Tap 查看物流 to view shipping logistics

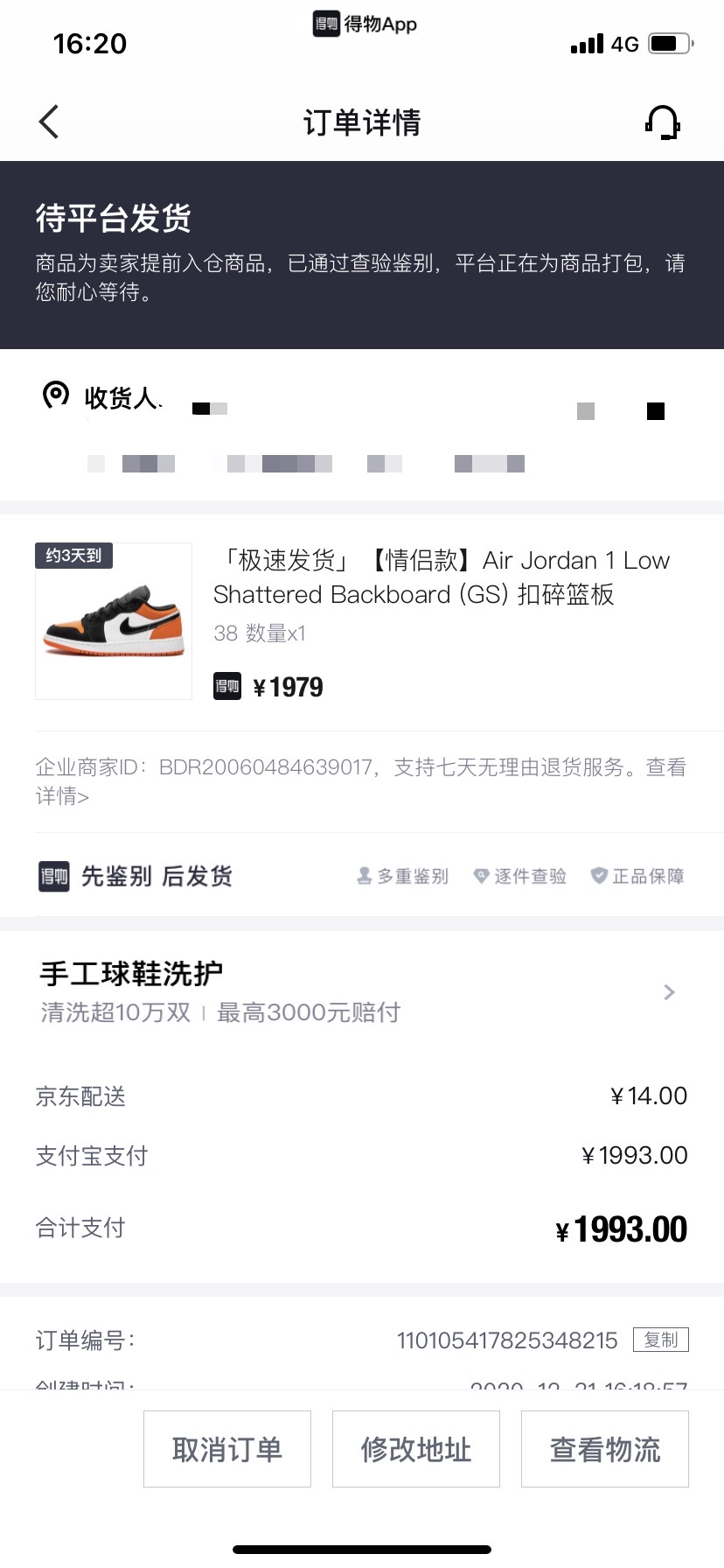point(605,1449)
